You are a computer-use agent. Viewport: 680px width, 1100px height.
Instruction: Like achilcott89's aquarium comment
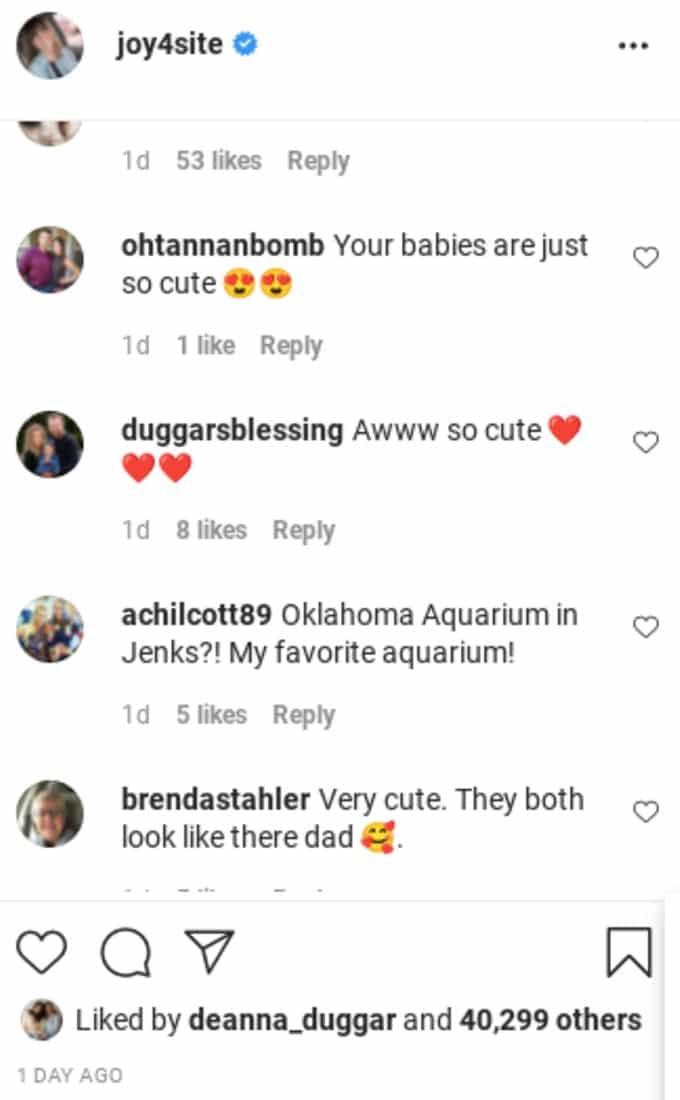[x=646, y=626]
